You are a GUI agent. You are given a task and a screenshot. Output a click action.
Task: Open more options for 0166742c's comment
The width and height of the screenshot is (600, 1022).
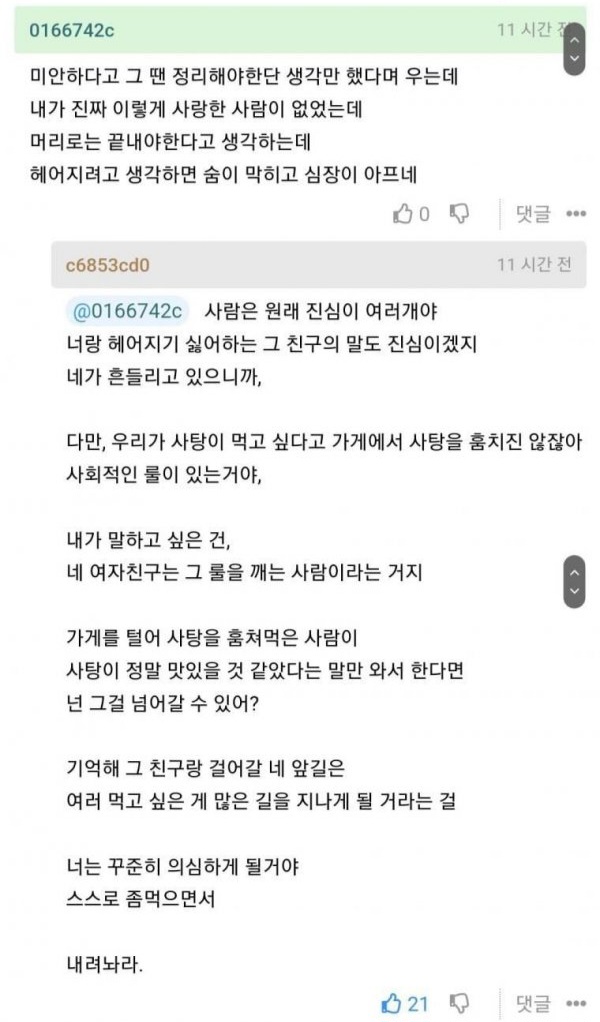tap(576, 214)
